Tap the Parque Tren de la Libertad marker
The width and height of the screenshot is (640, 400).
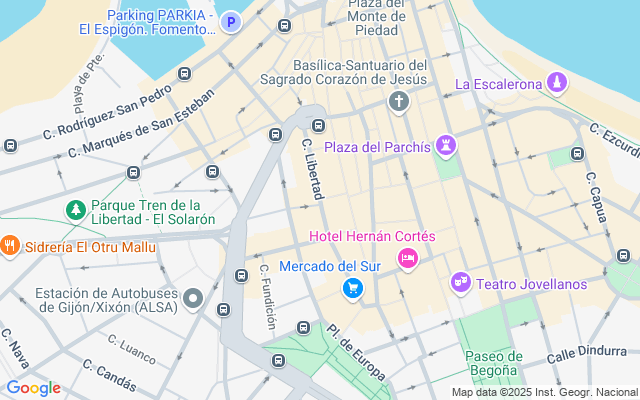tap(75, 210)
